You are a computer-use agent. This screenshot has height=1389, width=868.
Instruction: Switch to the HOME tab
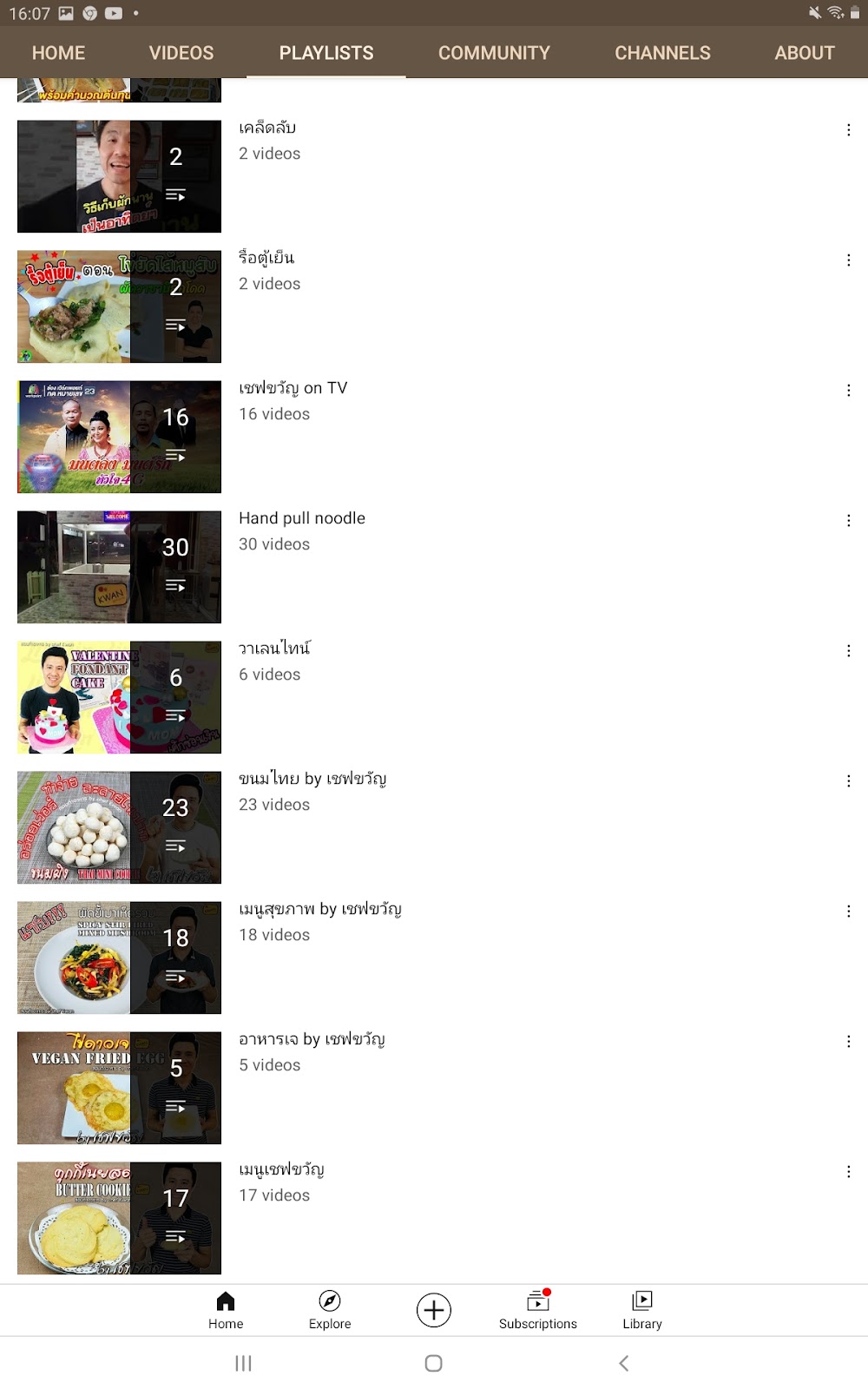point(58,53)
